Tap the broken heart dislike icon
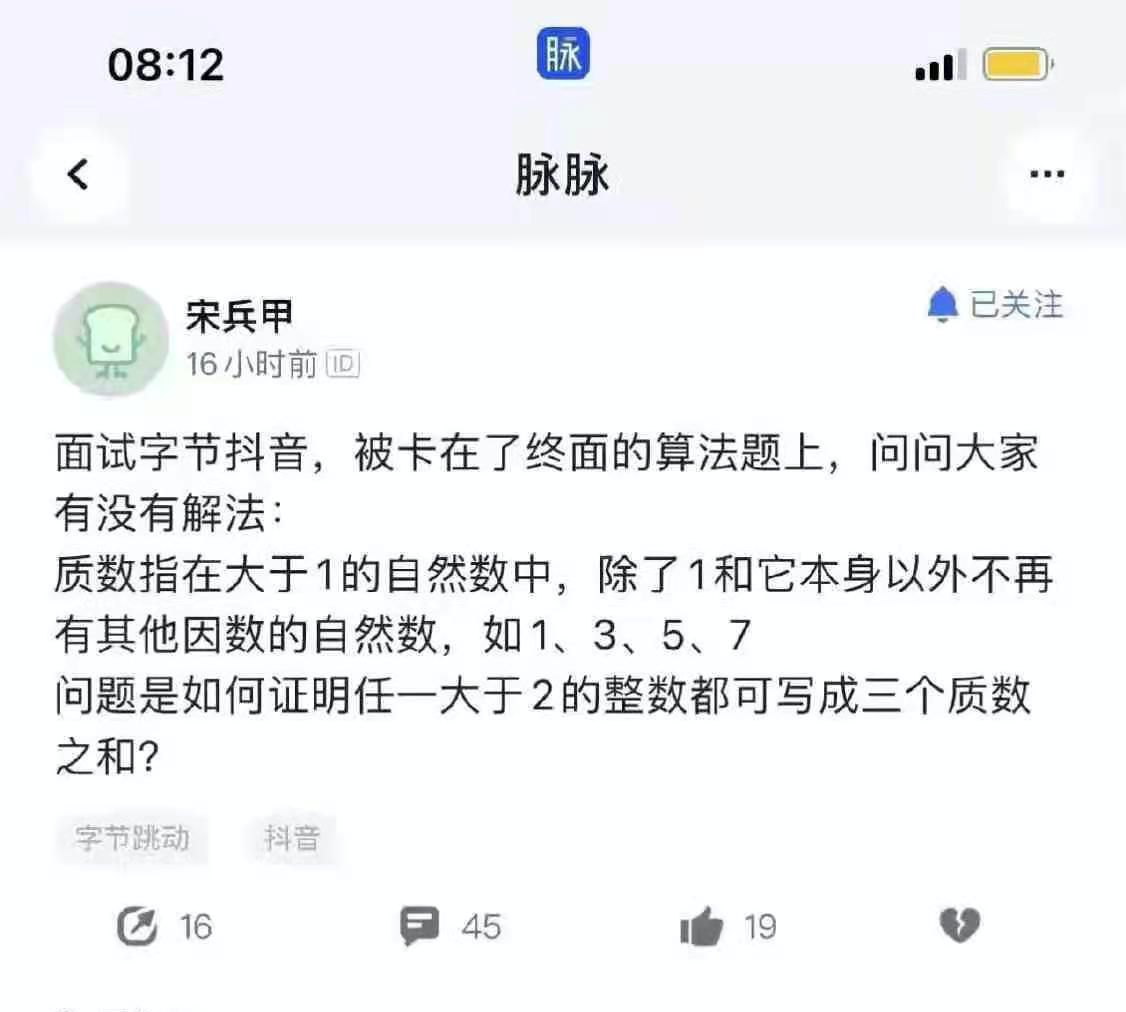 (x=959, y=927)
